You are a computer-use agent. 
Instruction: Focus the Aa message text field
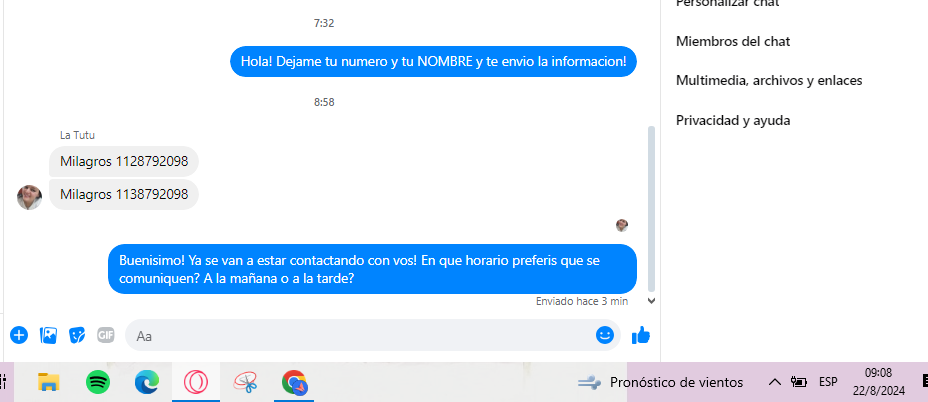pos(360,335)
